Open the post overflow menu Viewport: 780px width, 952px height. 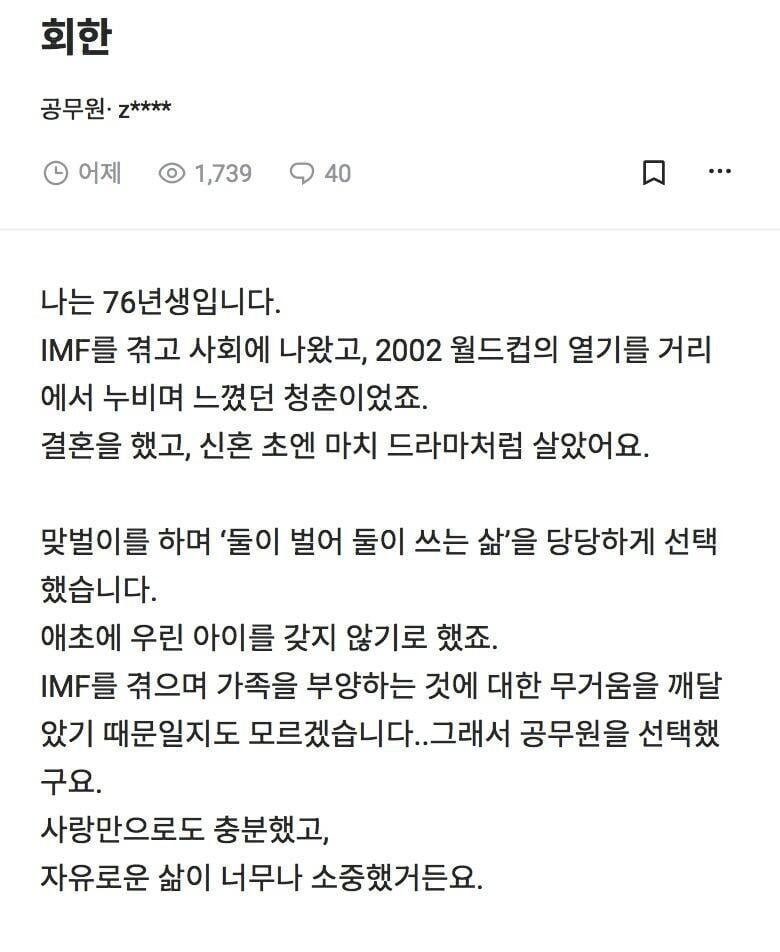(x=720, y=172)
